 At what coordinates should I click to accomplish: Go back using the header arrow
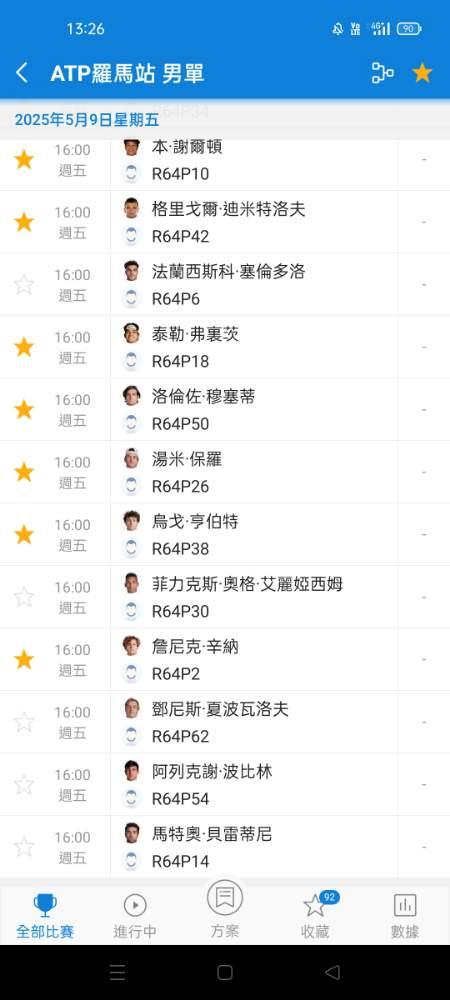tap(22, 73)
